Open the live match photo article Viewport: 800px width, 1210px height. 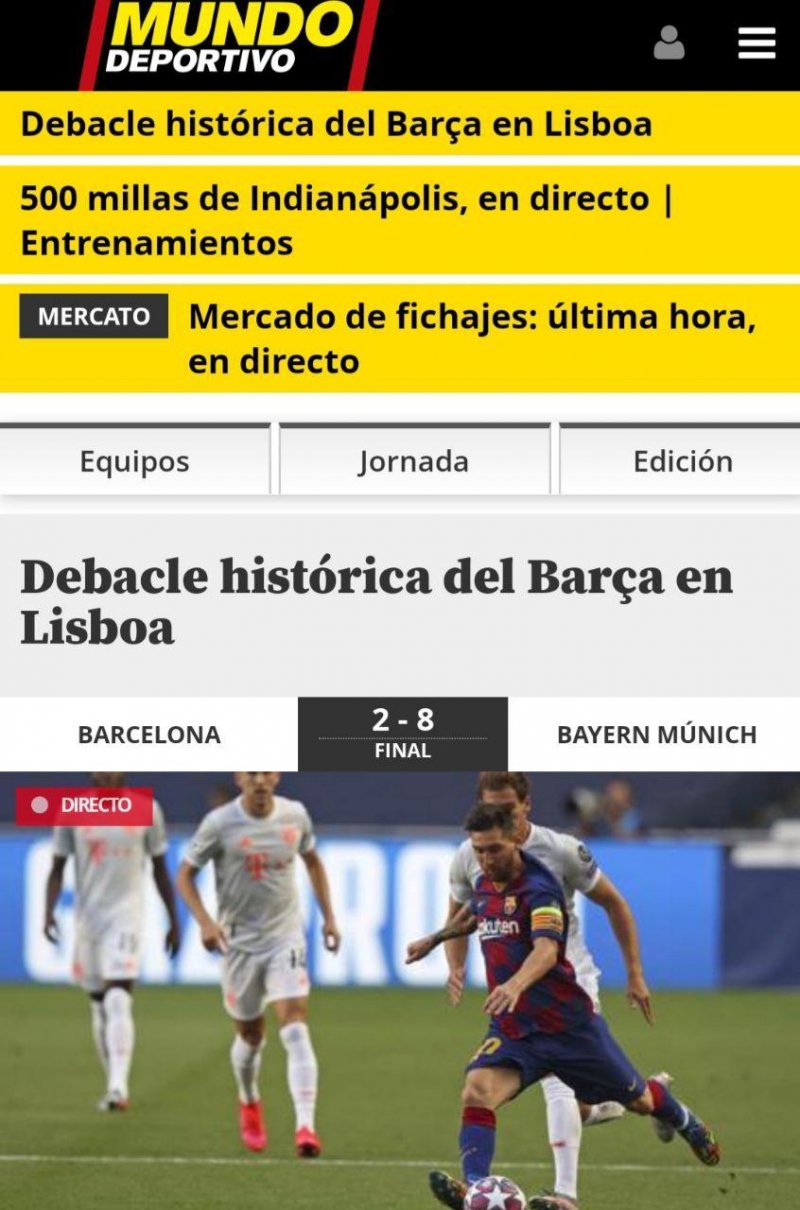tap(400, 990)
